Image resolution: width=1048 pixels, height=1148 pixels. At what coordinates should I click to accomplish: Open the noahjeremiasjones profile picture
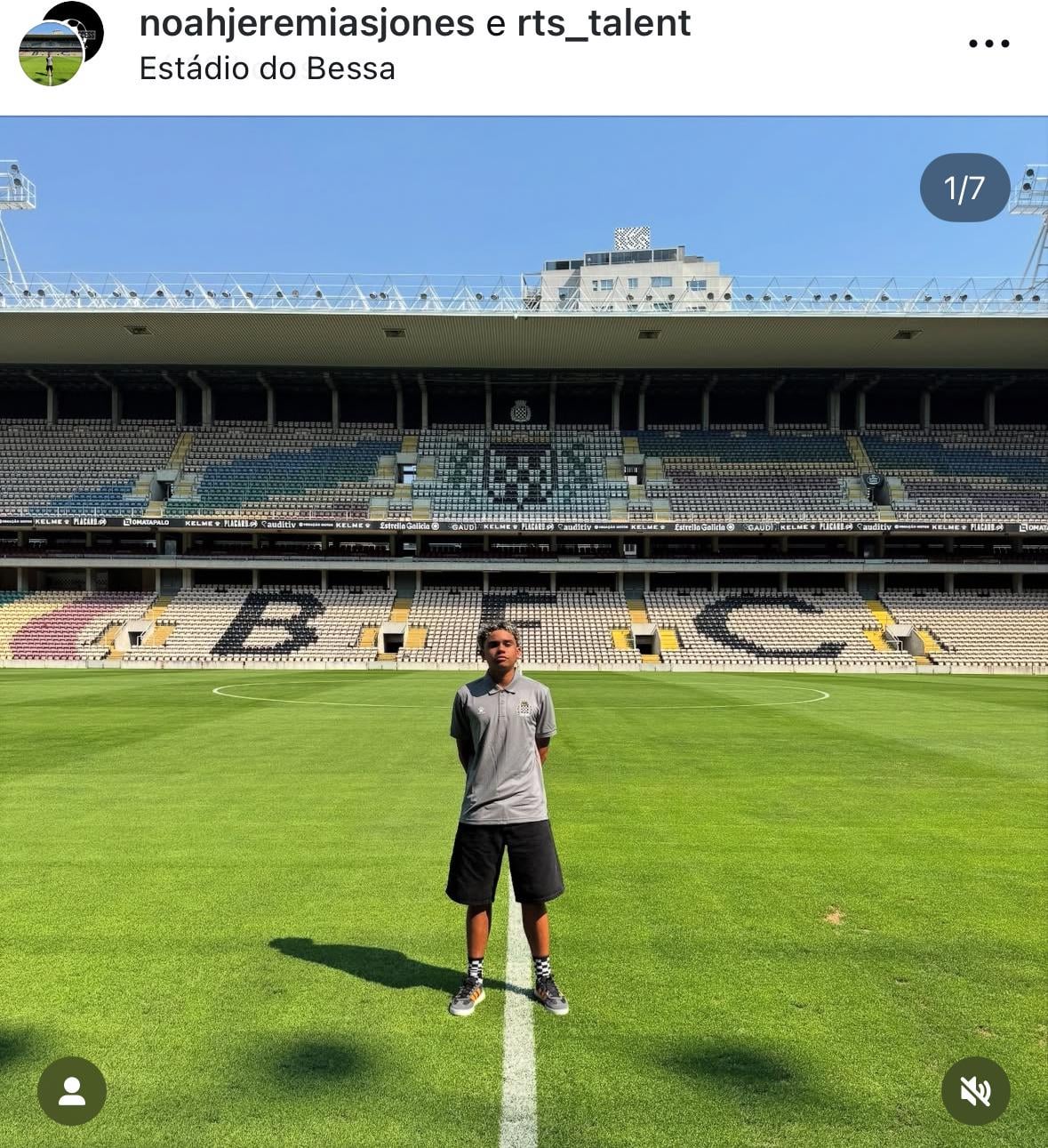[x=52, y=53]
